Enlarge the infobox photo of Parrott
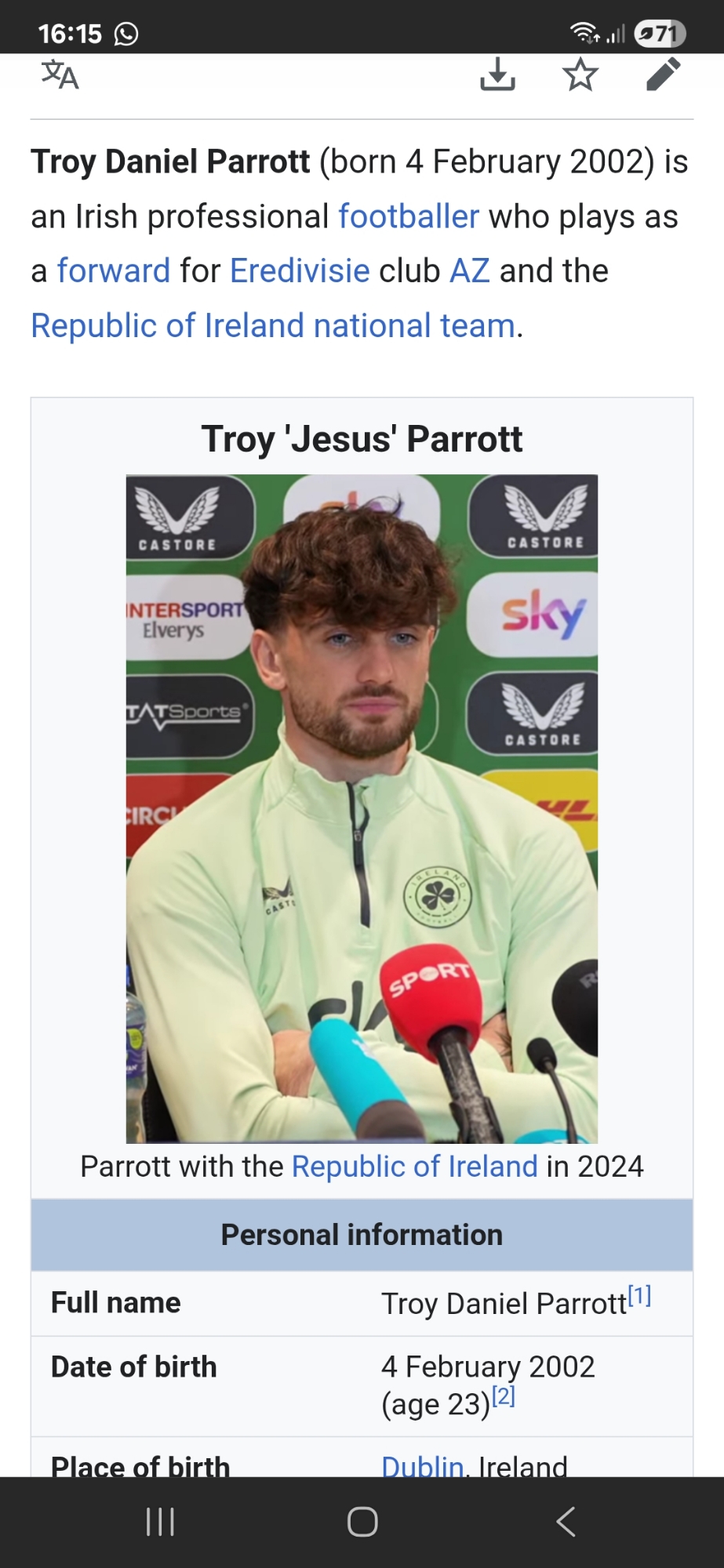Viewport: 724px width, 1568px height. (362, 808)
